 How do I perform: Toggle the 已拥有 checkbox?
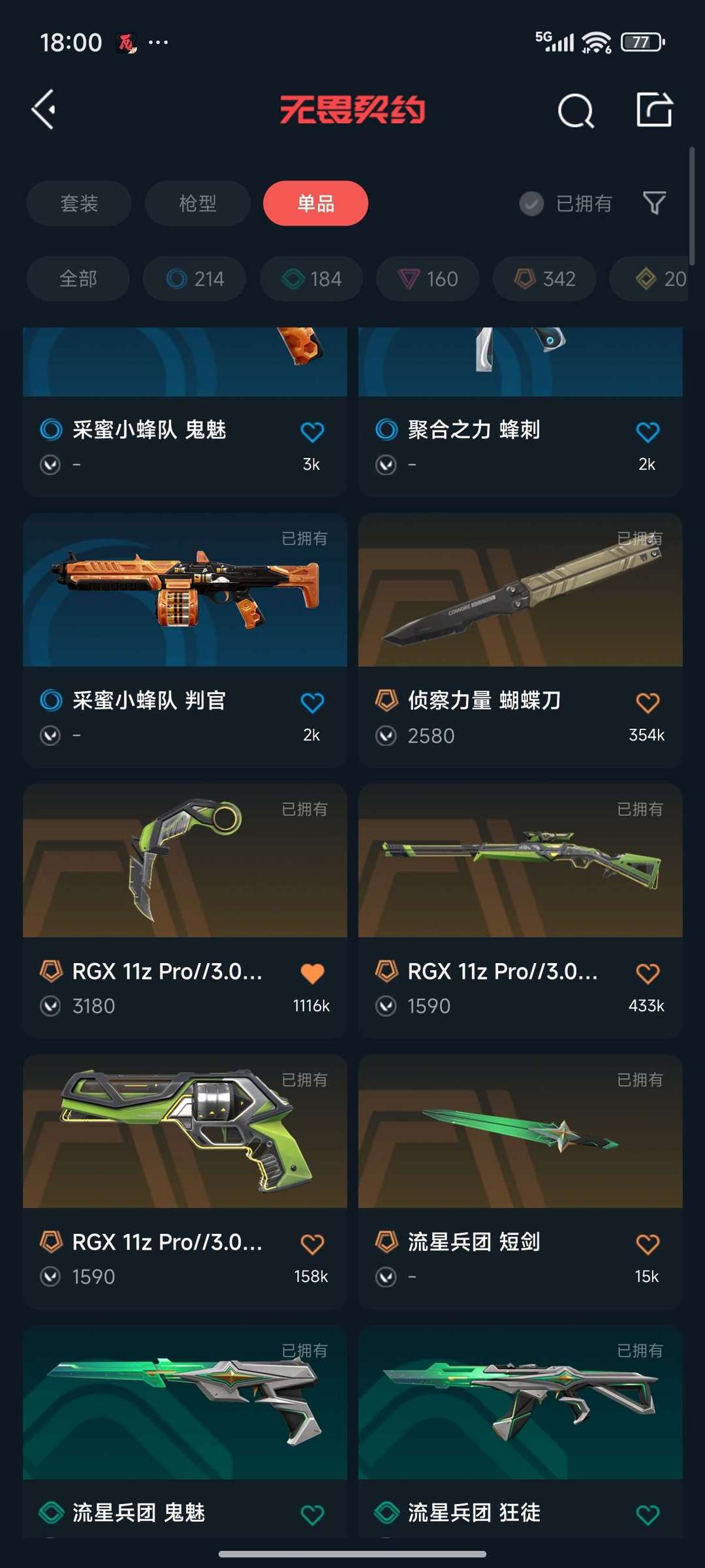(x=531, y=204)
